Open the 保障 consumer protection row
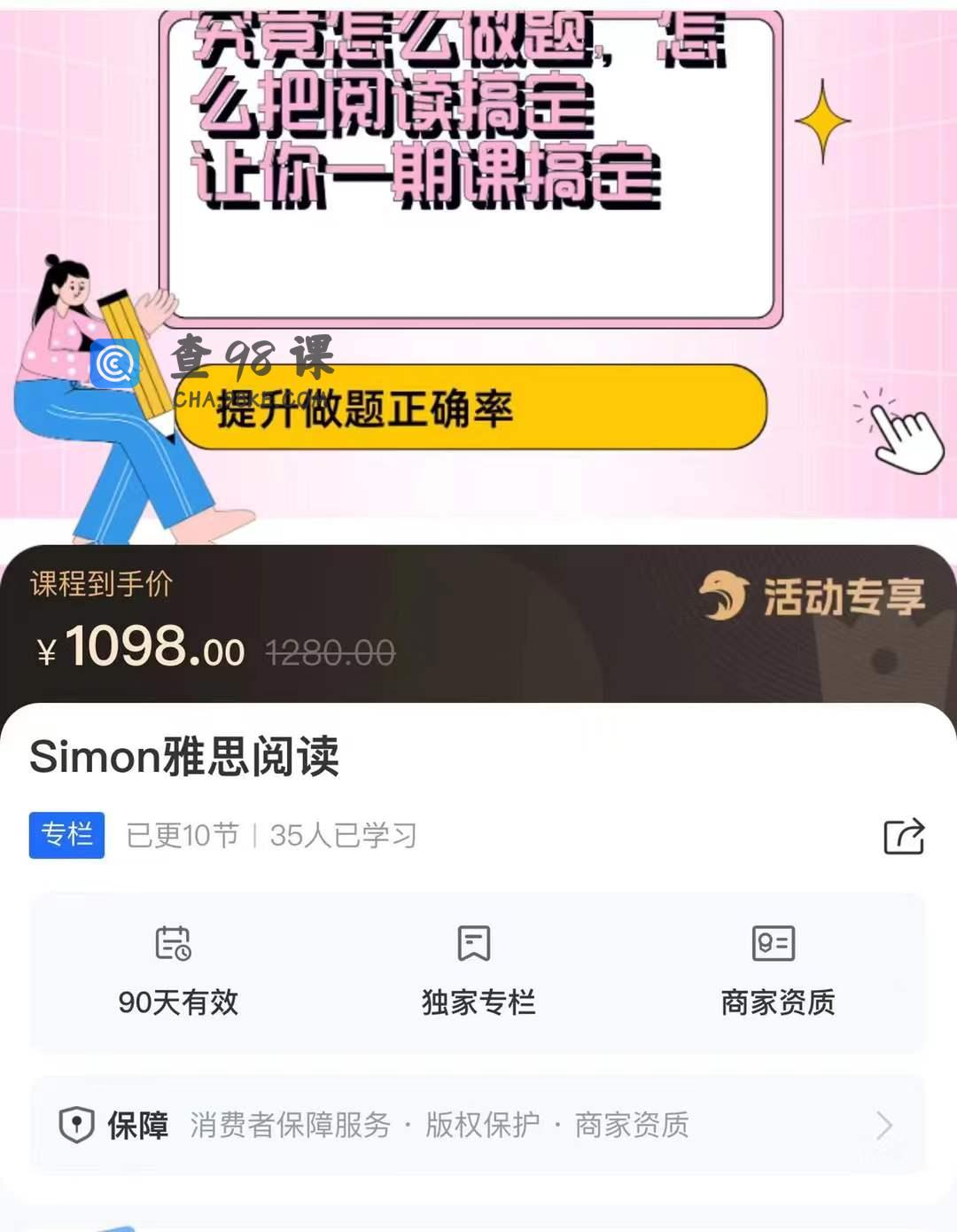This screenshot has height=1232, width=957. pyautogui.click(x=478, y=1125)
